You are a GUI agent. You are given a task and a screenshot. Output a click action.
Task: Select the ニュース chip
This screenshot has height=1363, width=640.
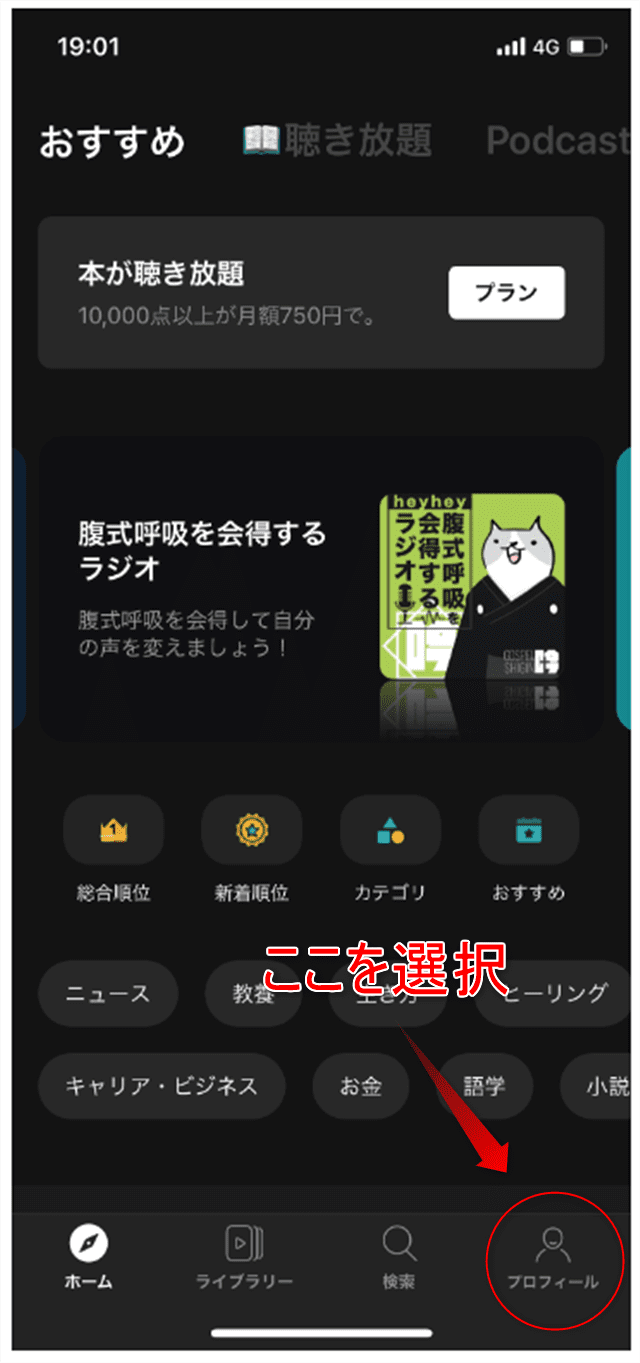[108, 994]
